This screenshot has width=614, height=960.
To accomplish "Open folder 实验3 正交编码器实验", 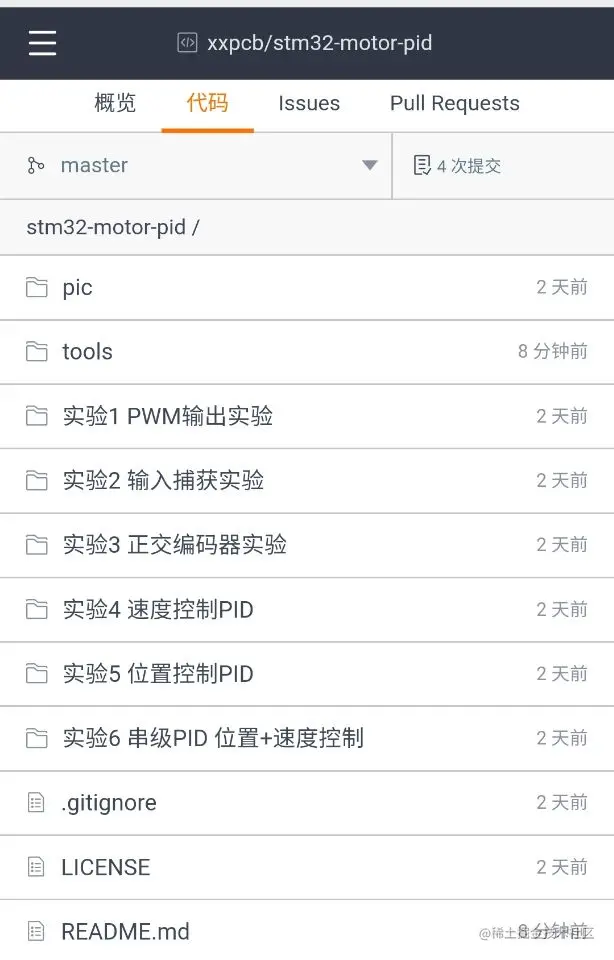I will point(175,545).
